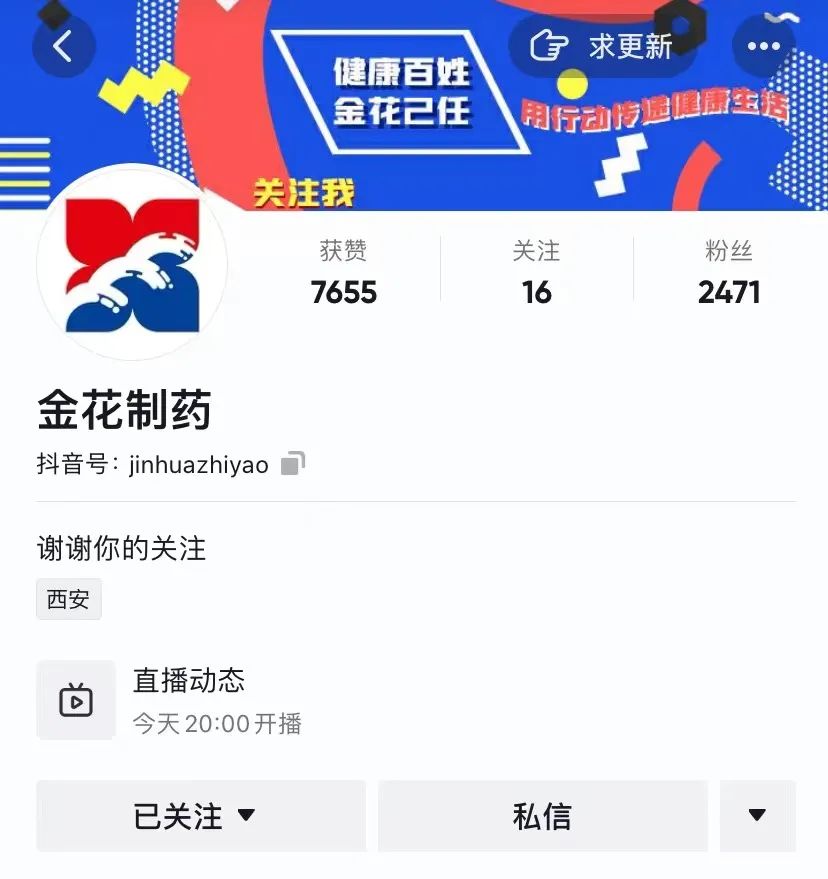The width and height of the screenshot is (828, 879).
Task: Tap 今天 20:00 开播 live schedule link
Action: pyautogui.click(x=219, y=723)
